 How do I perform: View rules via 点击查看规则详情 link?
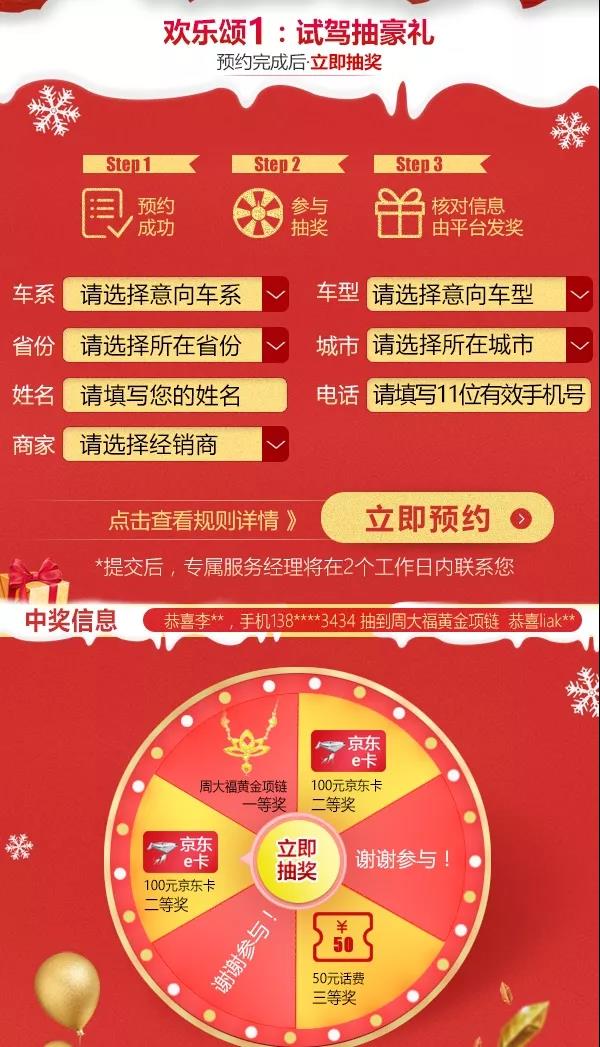point(203,520)
